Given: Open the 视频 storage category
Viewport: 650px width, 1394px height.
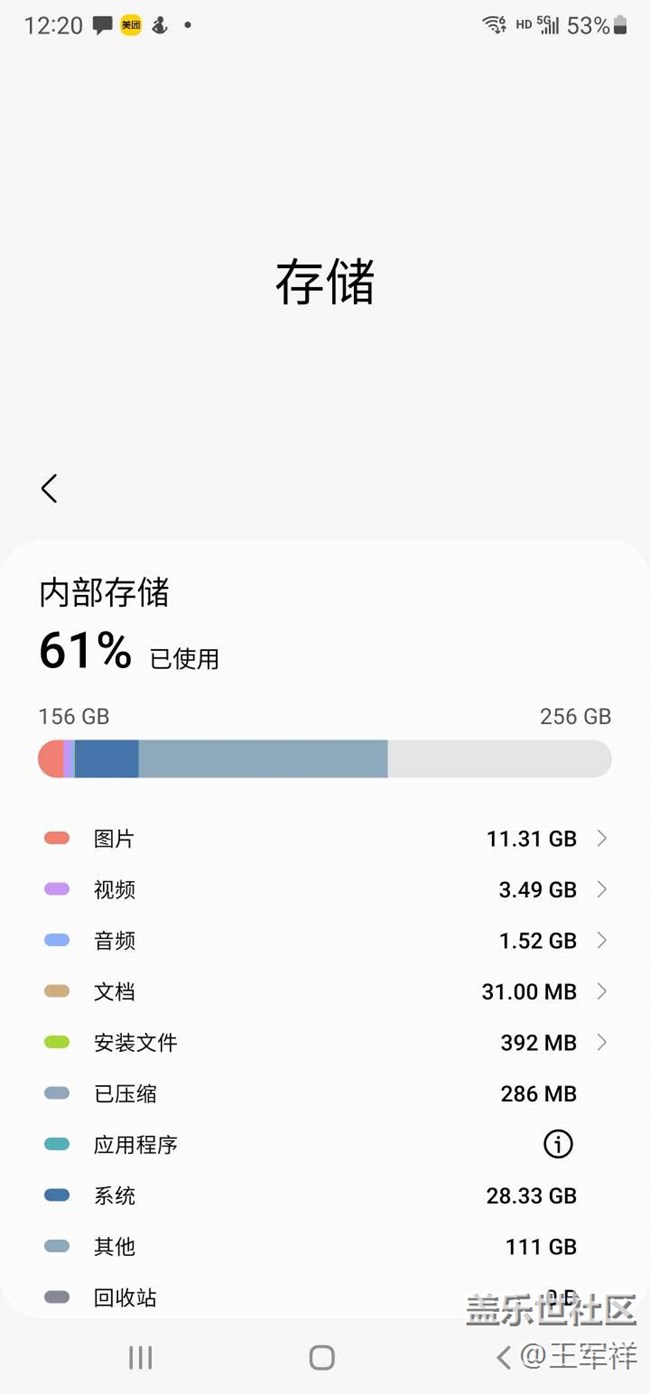Looking at the screenshot, I should tap(325, 890).
